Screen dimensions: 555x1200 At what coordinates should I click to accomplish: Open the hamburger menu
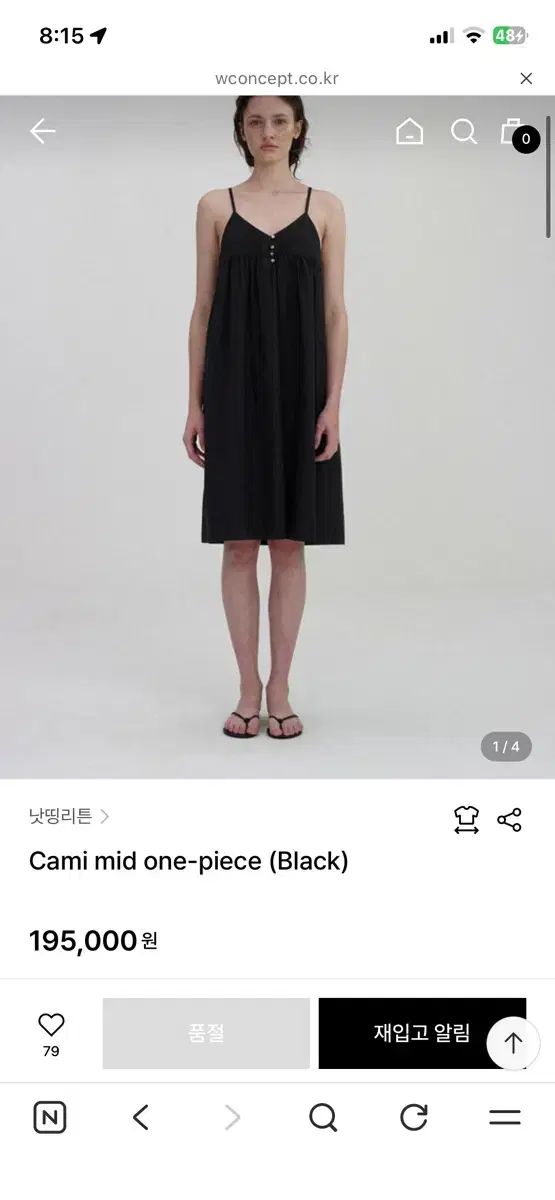click(x=505, y=1117)
